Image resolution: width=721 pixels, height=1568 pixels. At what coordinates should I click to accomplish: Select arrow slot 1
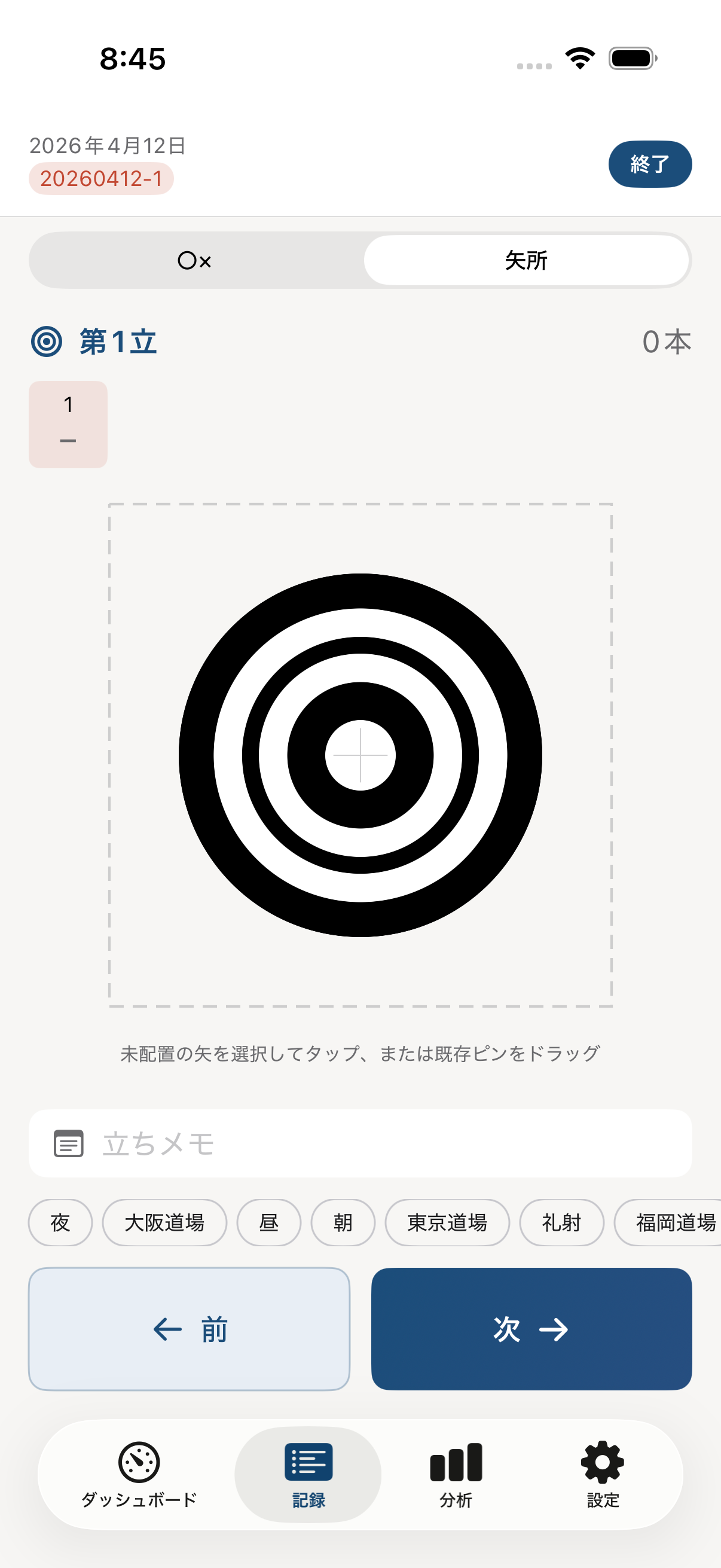coord(68,423)
